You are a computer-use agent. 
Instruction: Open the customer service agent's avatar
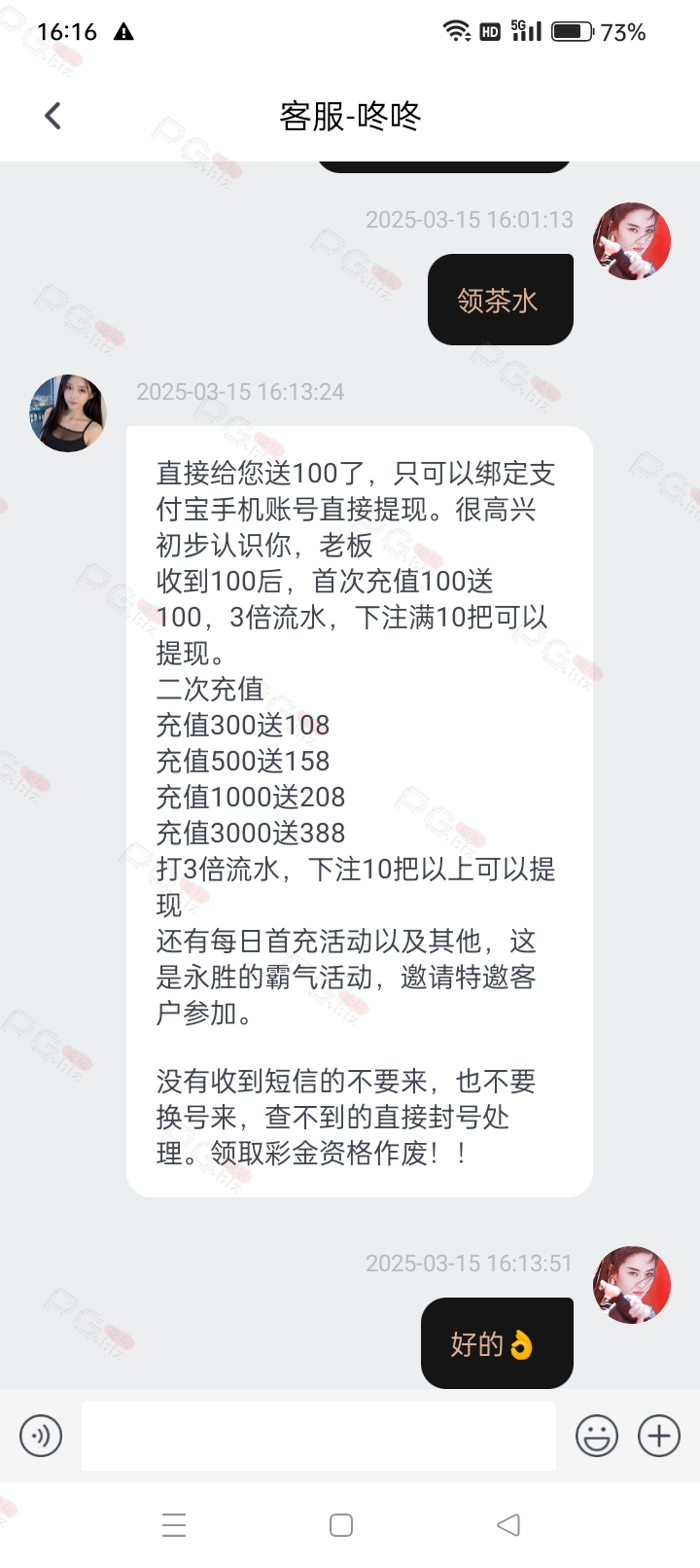pyautogui.click(x=68, y=413)
